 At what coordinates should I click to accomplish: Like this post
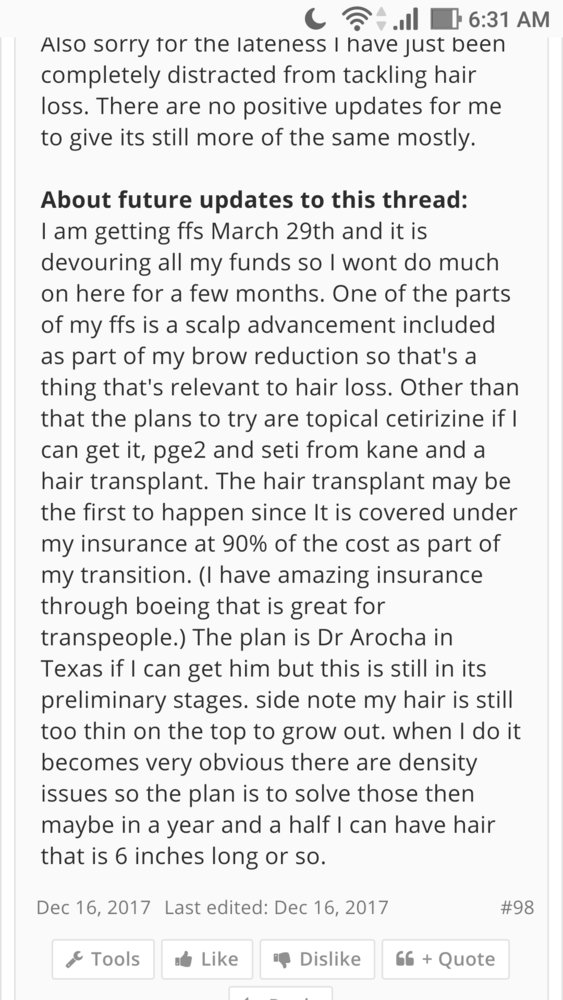tap(207, 959)
